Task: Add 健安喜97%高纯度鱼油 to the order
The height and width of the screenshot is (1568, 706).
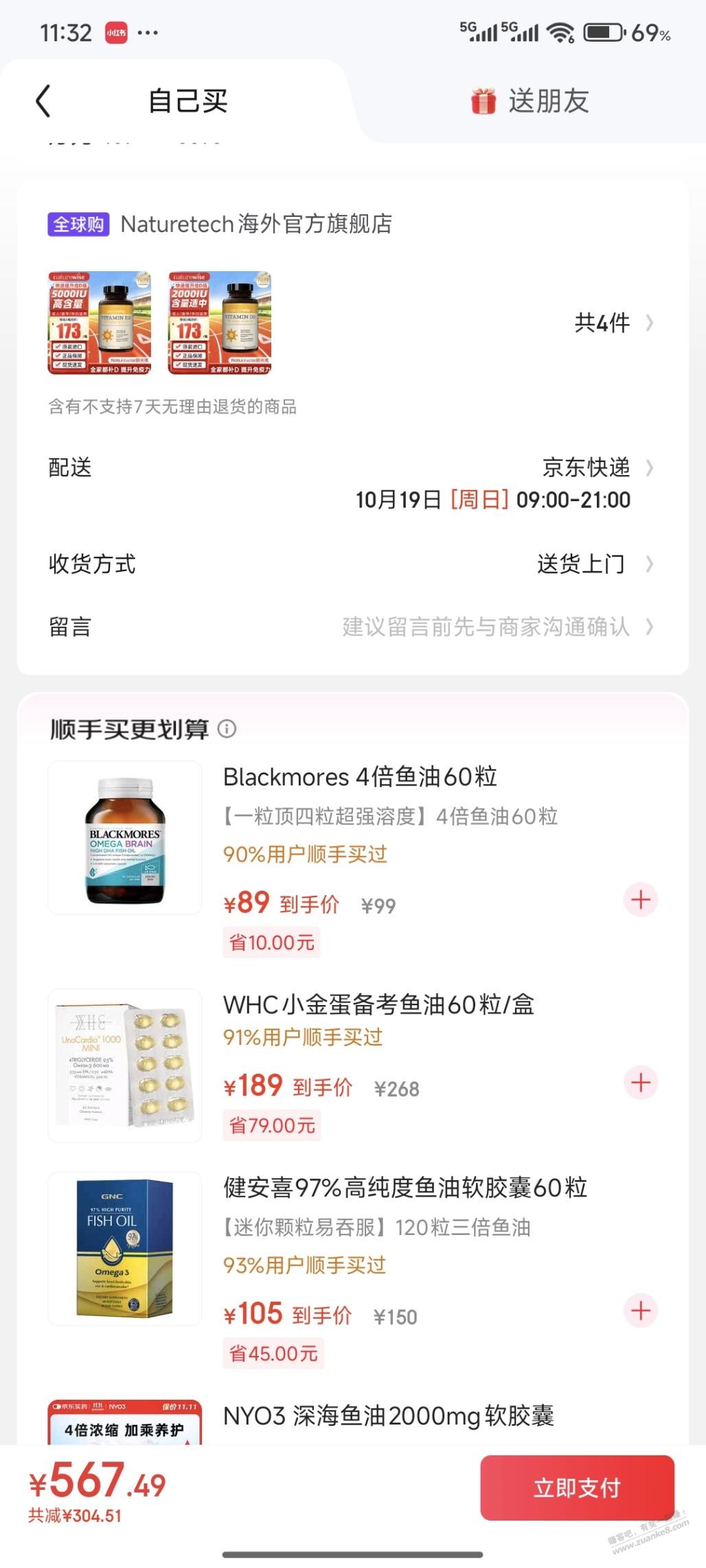Action: [x=640, y=1310]
